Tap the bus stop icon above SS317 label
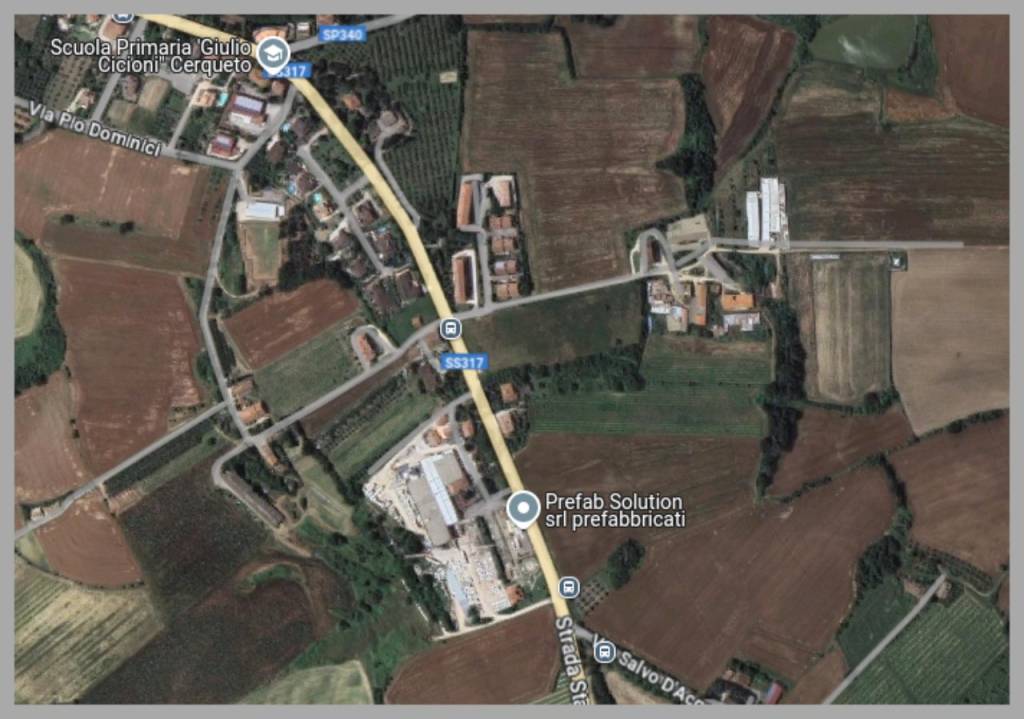Screen dimensions: 1024x719 (450, 328)
